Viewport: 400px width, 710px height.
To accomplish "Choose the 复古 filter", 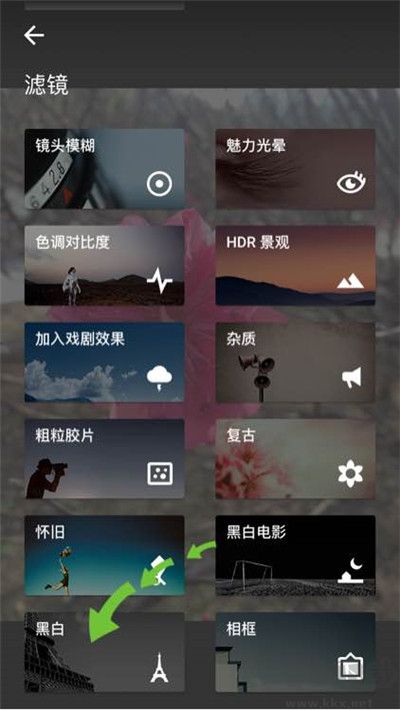I will click(295, 459).
